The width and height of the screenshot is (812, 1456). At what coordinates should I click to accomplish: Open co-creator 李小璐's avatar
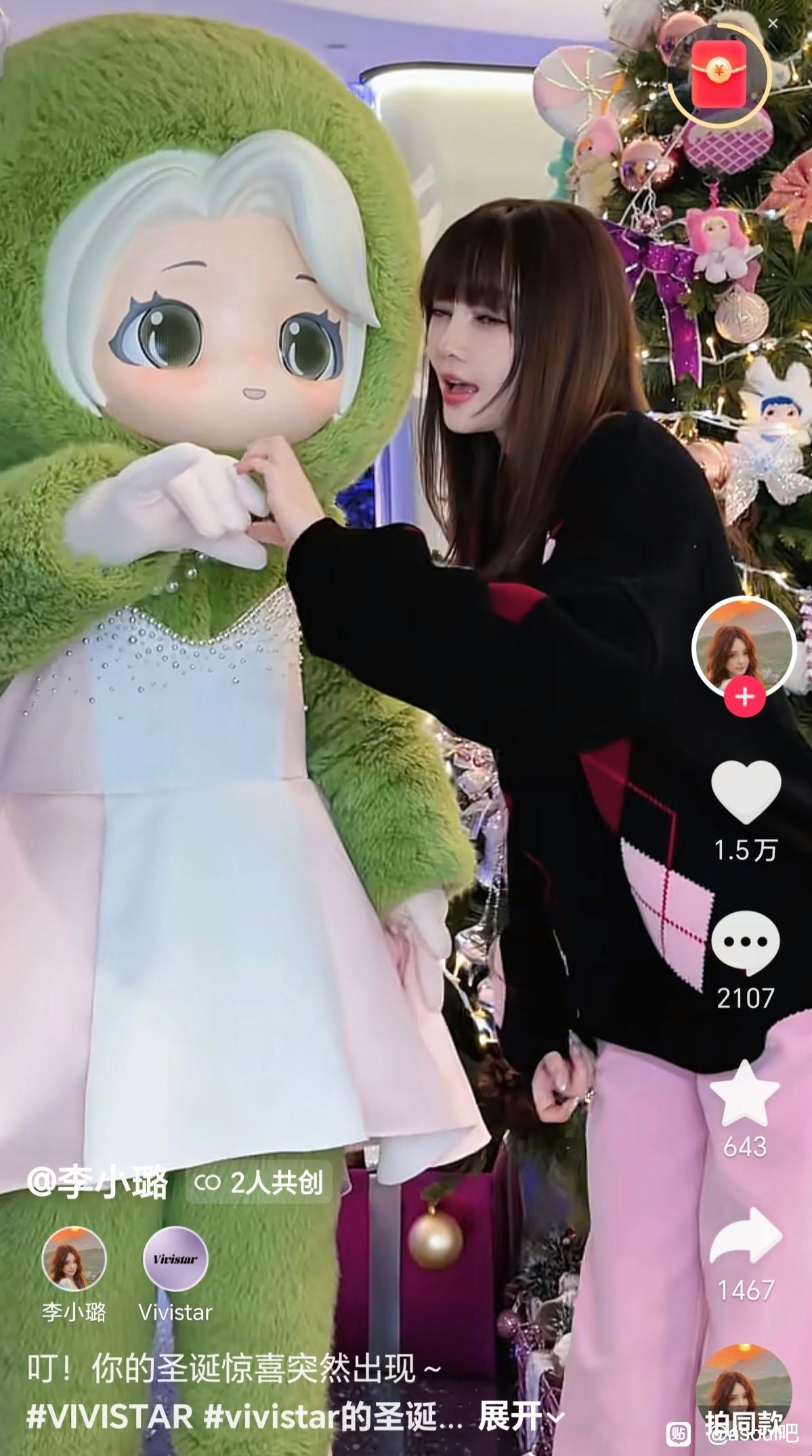coord(74,1258)
